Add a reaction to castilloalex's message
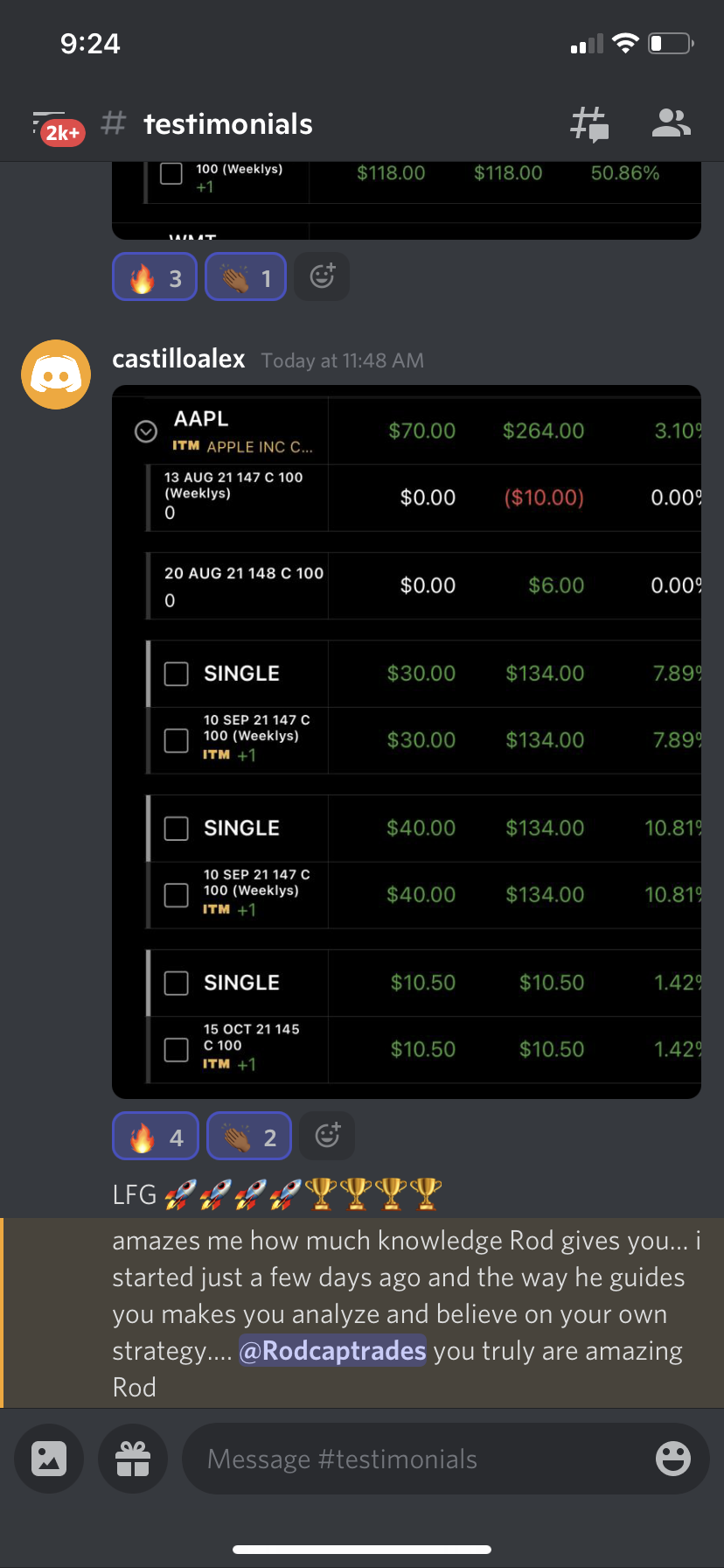 327,1137
